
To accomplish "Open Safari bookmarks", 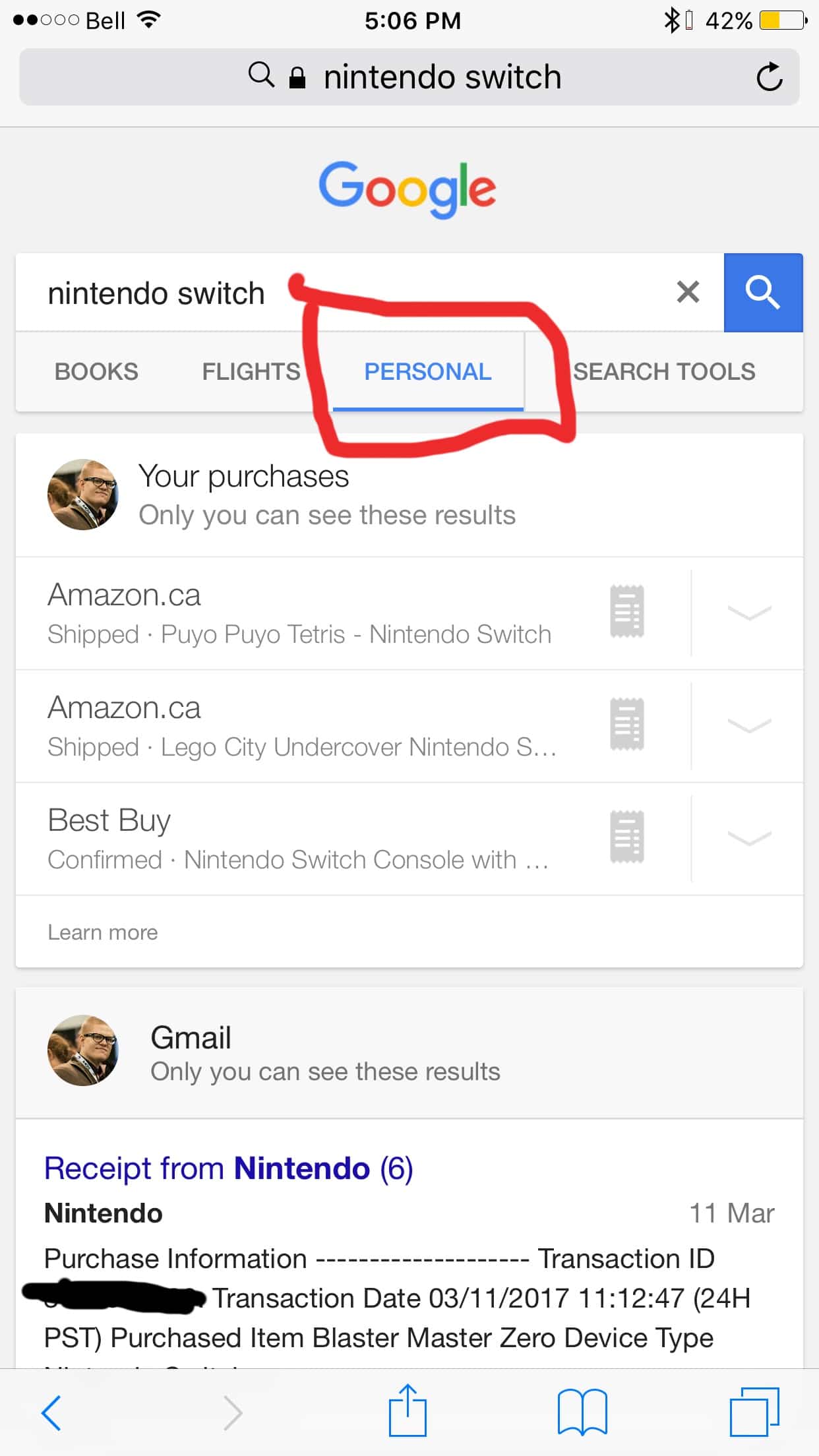I will point(582,1412).
